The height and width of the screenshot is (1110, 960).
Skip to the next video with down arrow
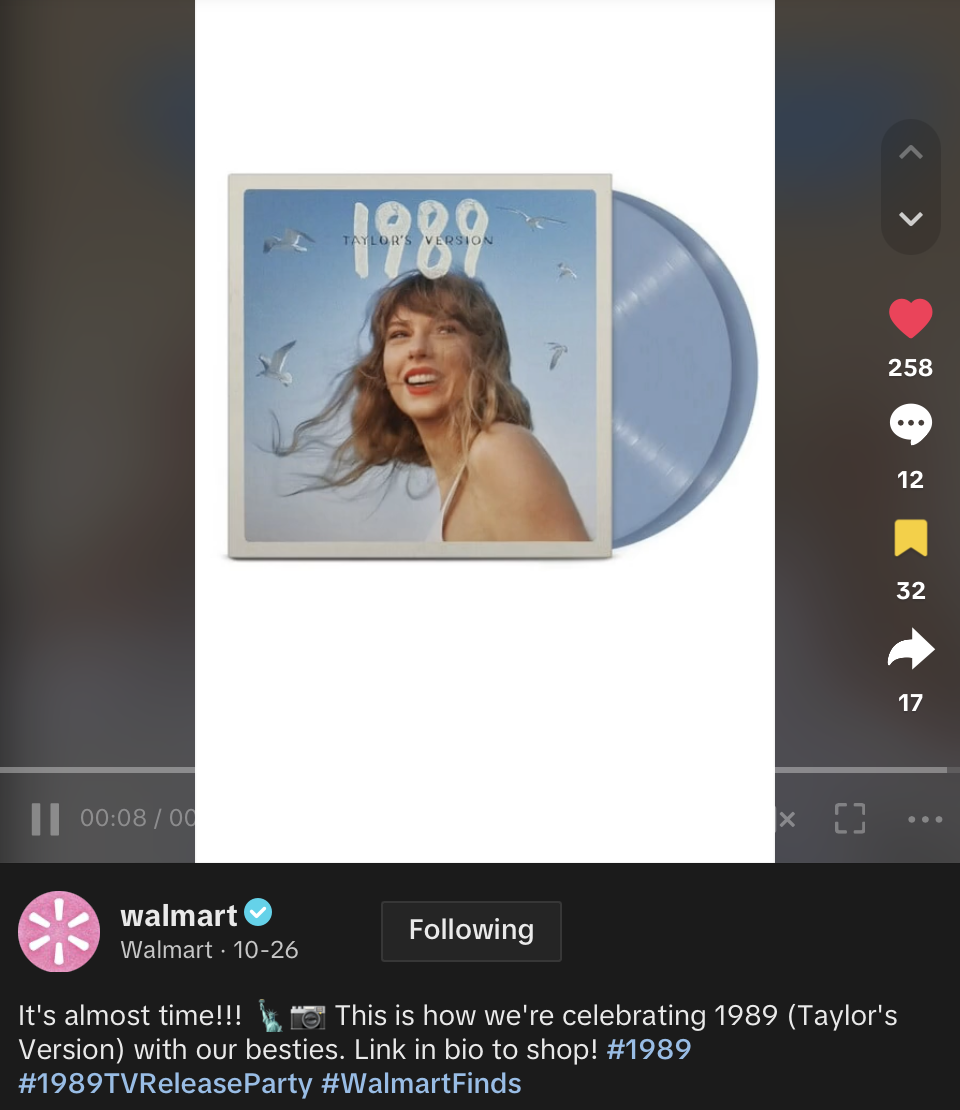[x=910, y=219]
